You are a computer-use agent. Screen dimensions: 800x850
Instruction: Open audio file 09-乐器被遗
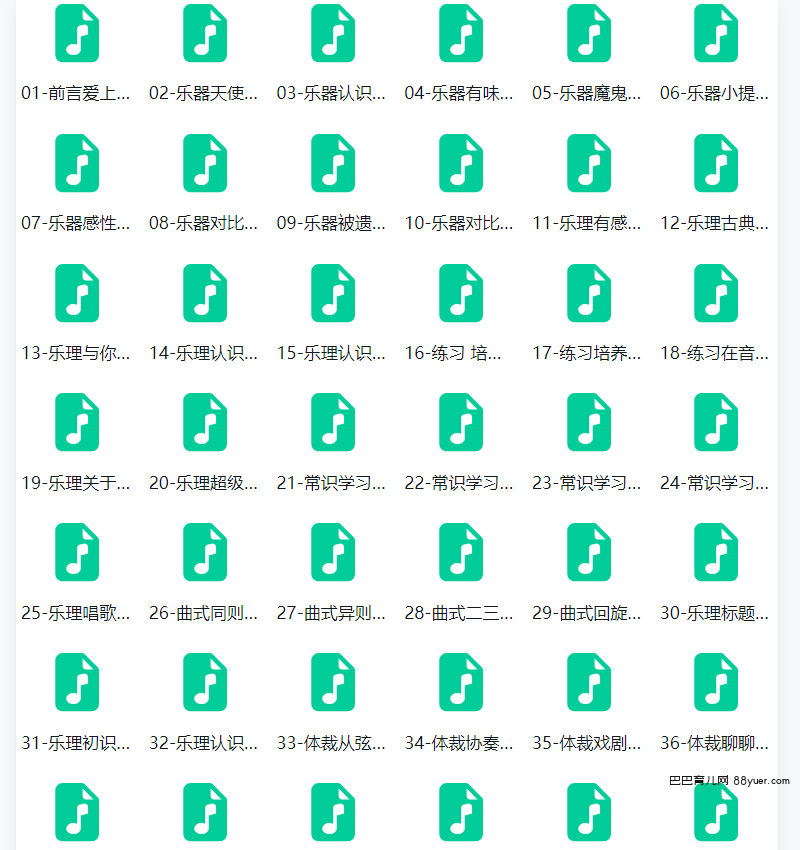coord(333,163)
